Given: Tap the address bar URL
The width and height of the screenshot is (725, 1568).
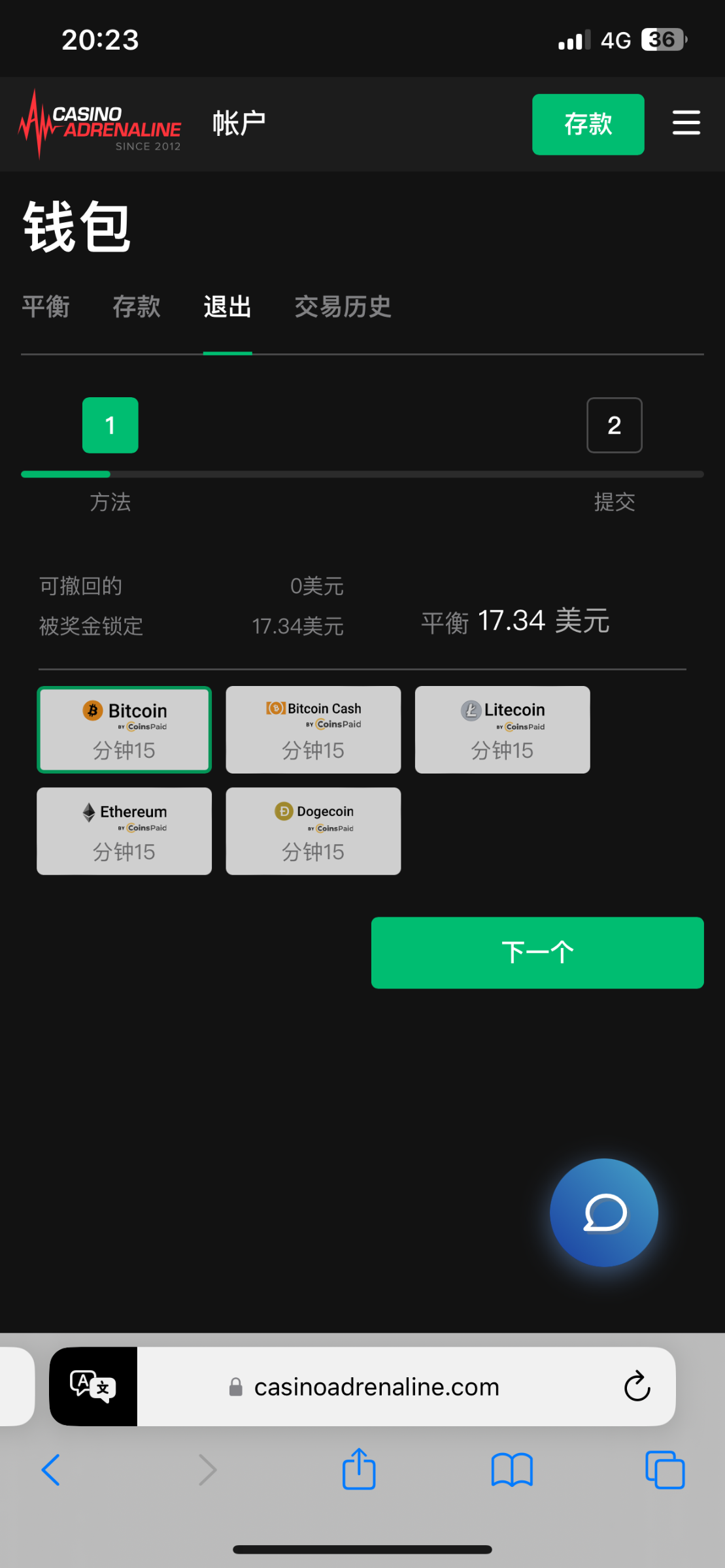Looking at the screenshot, I should coord(377,1386).
